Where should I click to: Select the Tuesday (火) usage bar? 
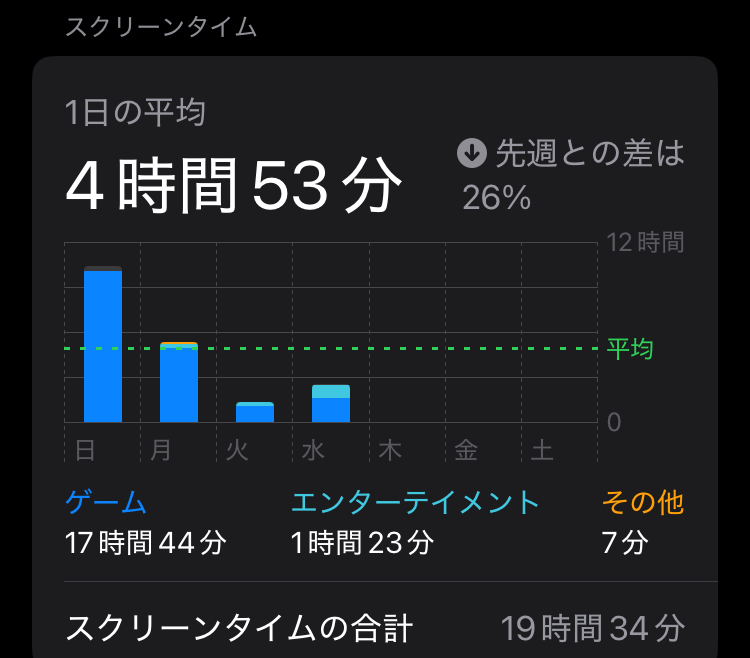[255, 412]
